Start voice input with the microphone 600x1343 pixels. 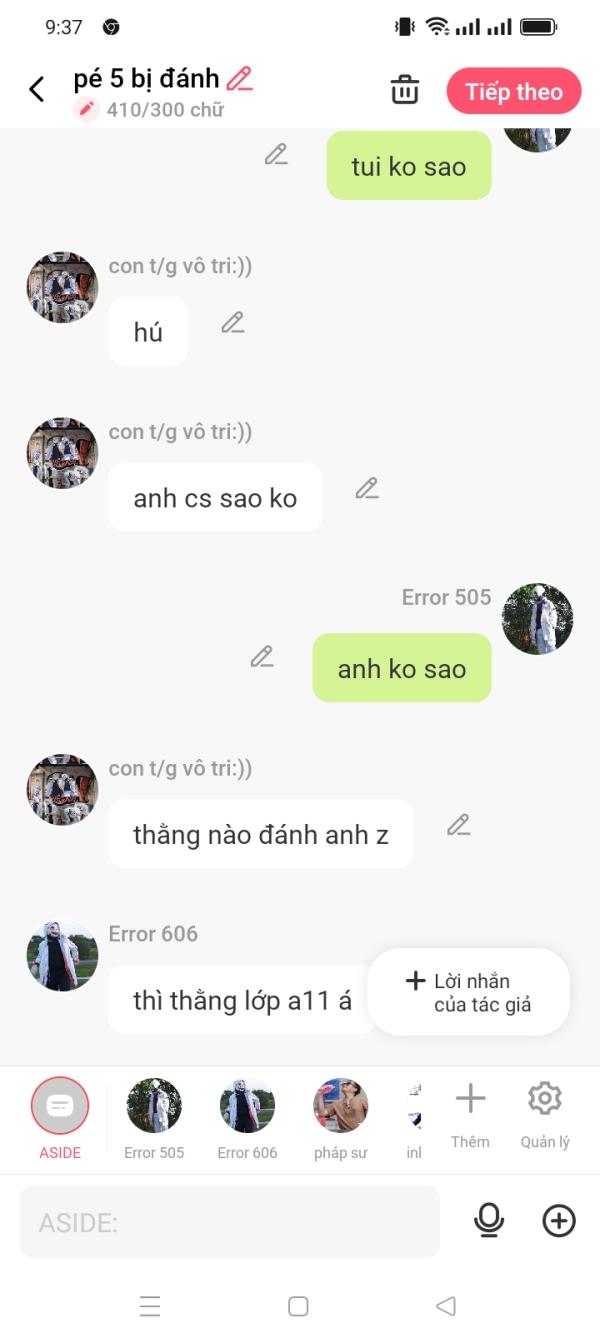[x=489, y=1220]
